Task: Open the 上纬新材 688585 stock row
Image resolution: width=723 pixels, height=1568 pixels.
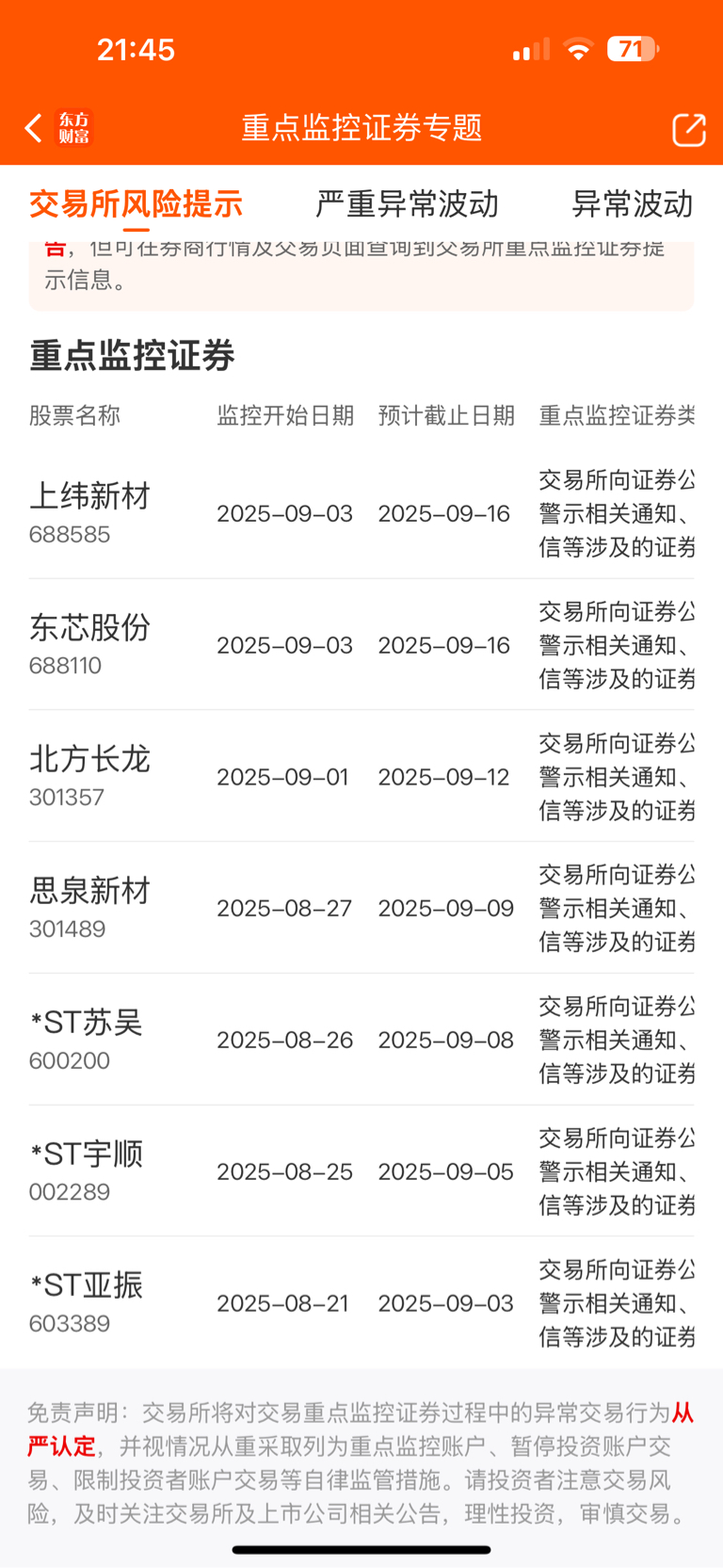Action: pos(361,513)
